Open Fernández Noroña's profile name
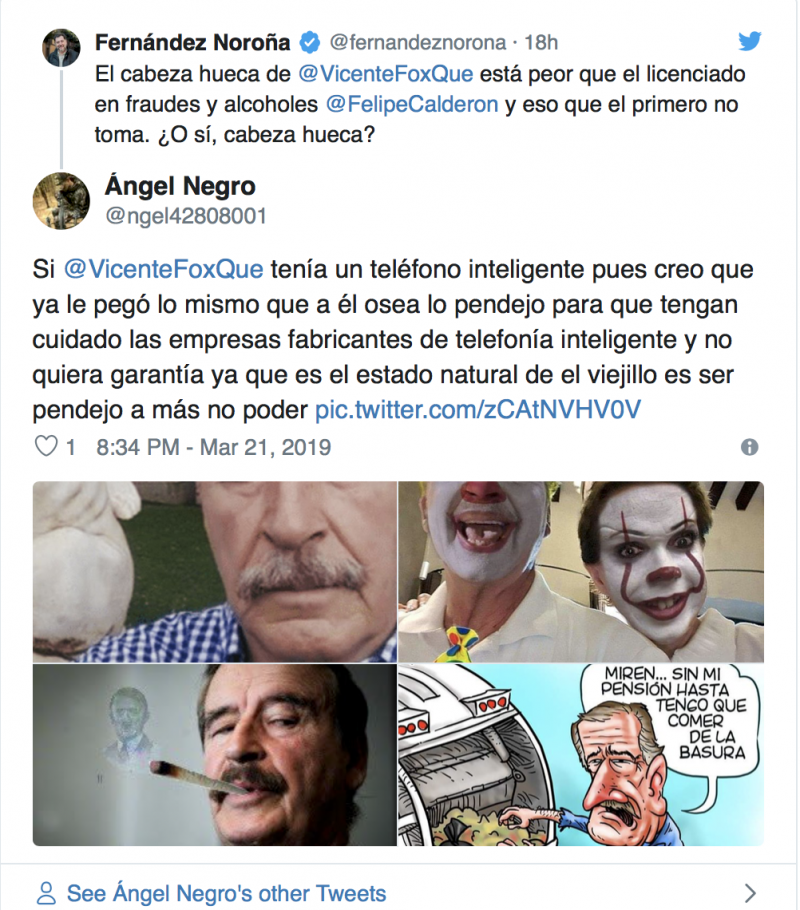Viewport: 800px width, 910px height. 192,42
